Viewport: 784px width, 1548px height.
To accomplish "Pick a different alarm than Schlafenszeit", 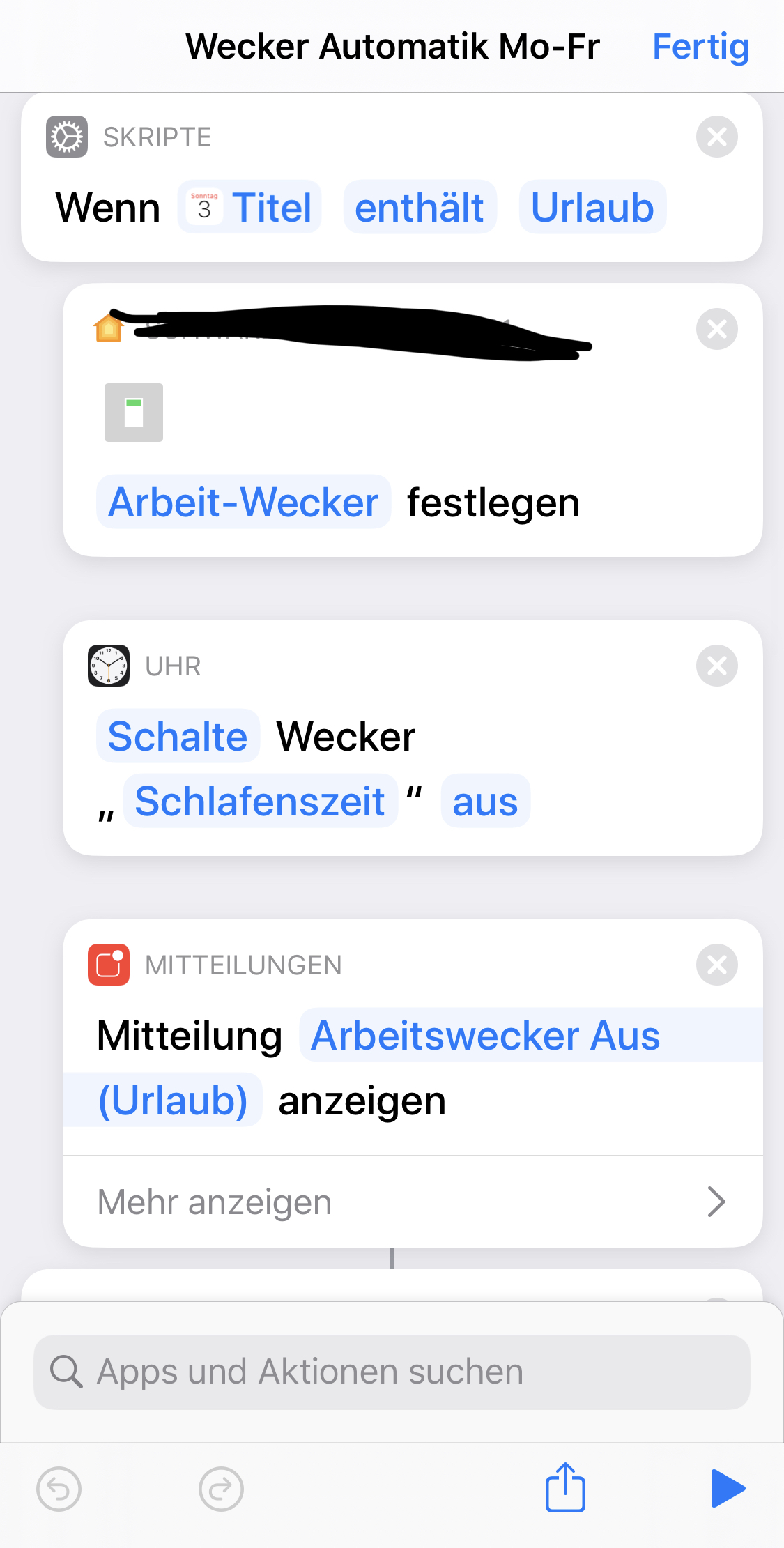I will pyautogui.click(x=260, y=802).
